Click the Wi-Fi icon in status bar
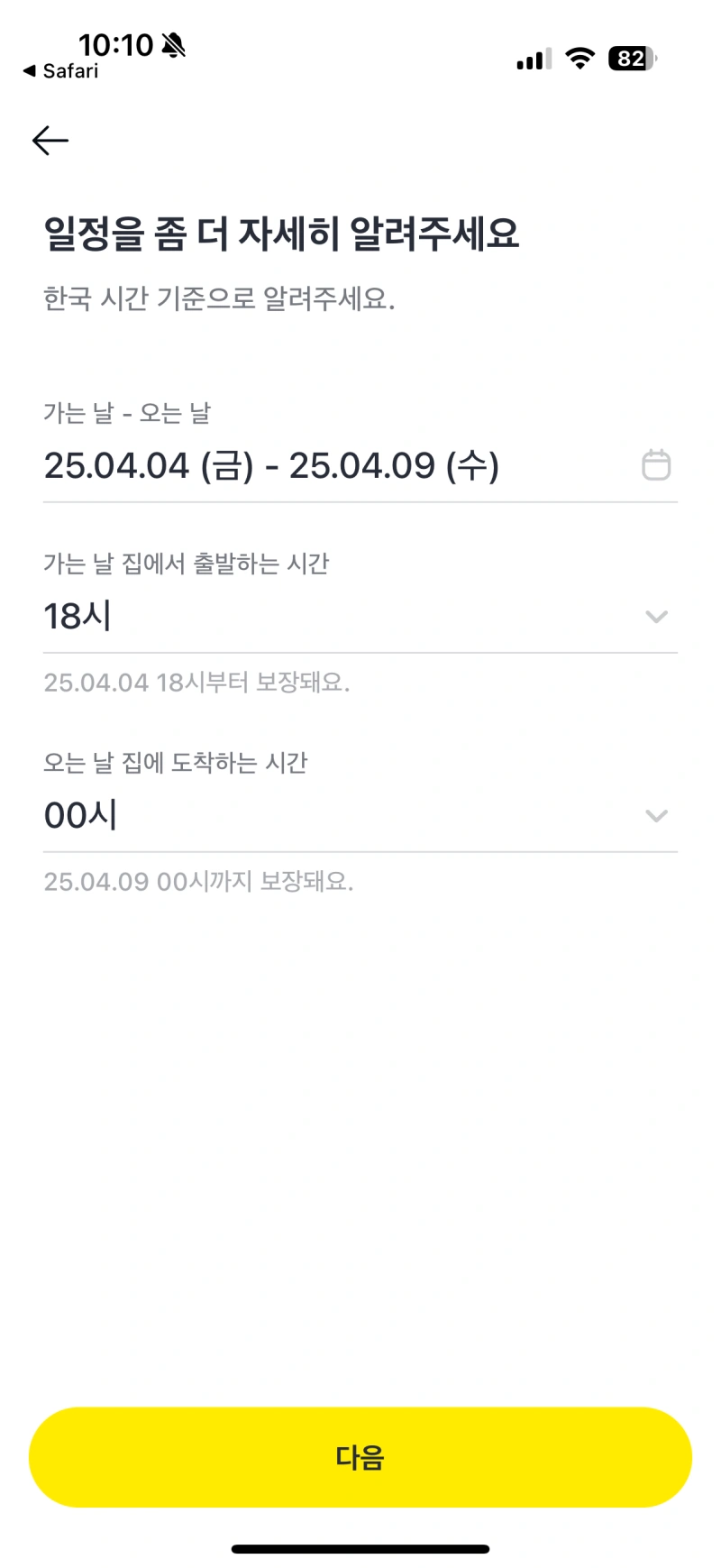 click(x=580, y=58)
